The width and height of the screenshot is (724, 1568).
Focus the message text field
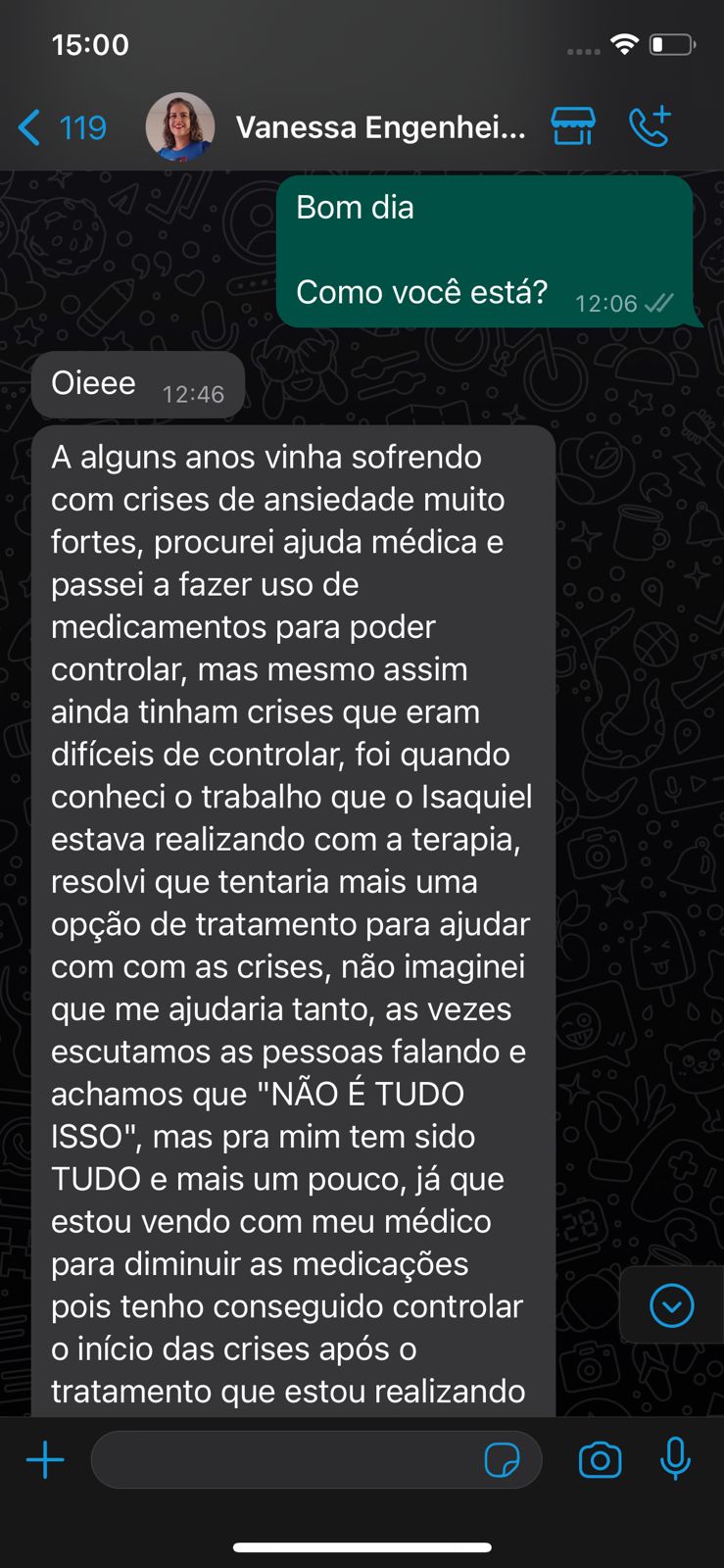(x=284, y=1460)
